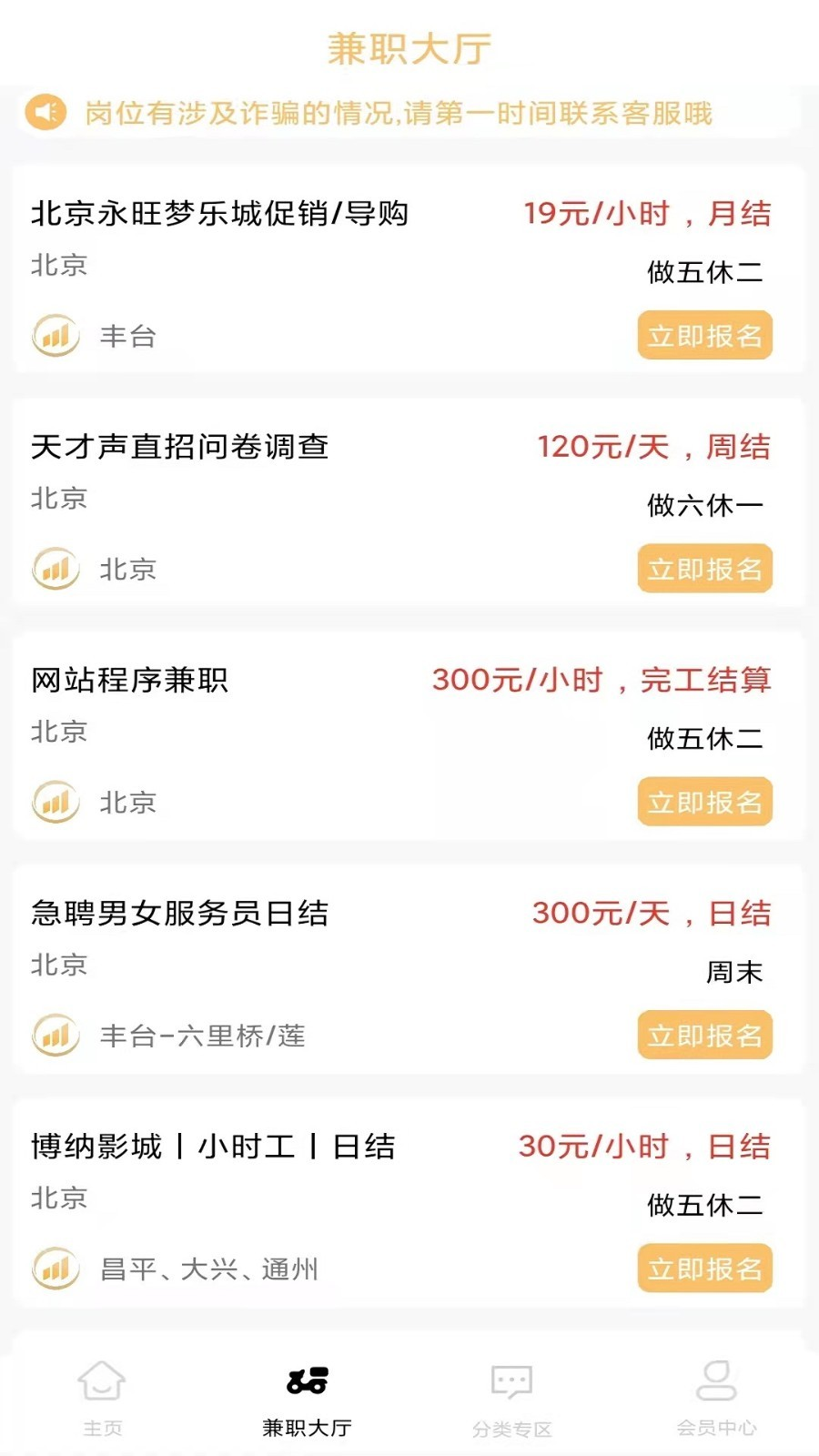Click the bar chart icon next to 丰台
This screenshot has width=819, height=1456.
[x=55, y=336]
